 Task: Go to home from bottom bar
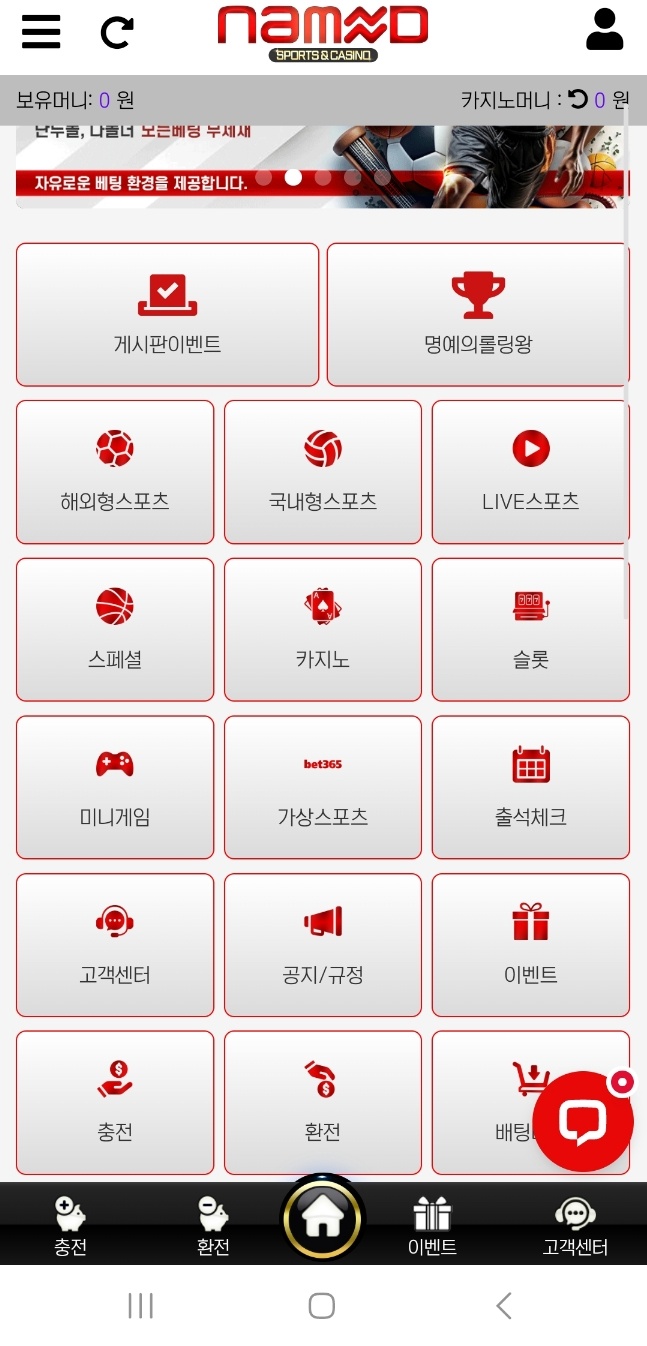click(x=323, y=1220)
